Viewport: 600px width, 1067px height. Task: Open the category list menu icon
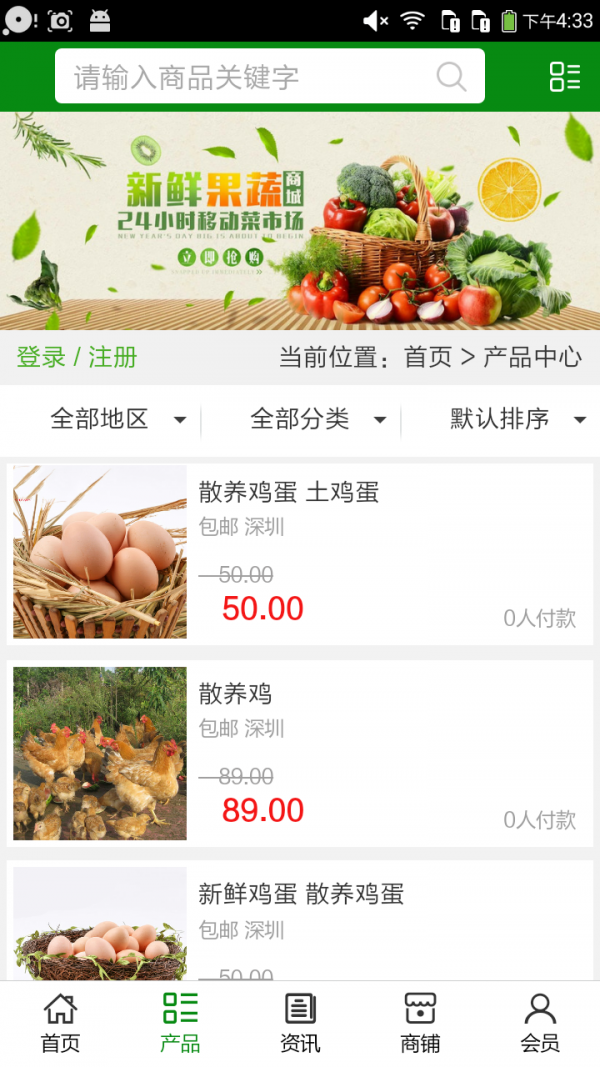tap(565, 77)
